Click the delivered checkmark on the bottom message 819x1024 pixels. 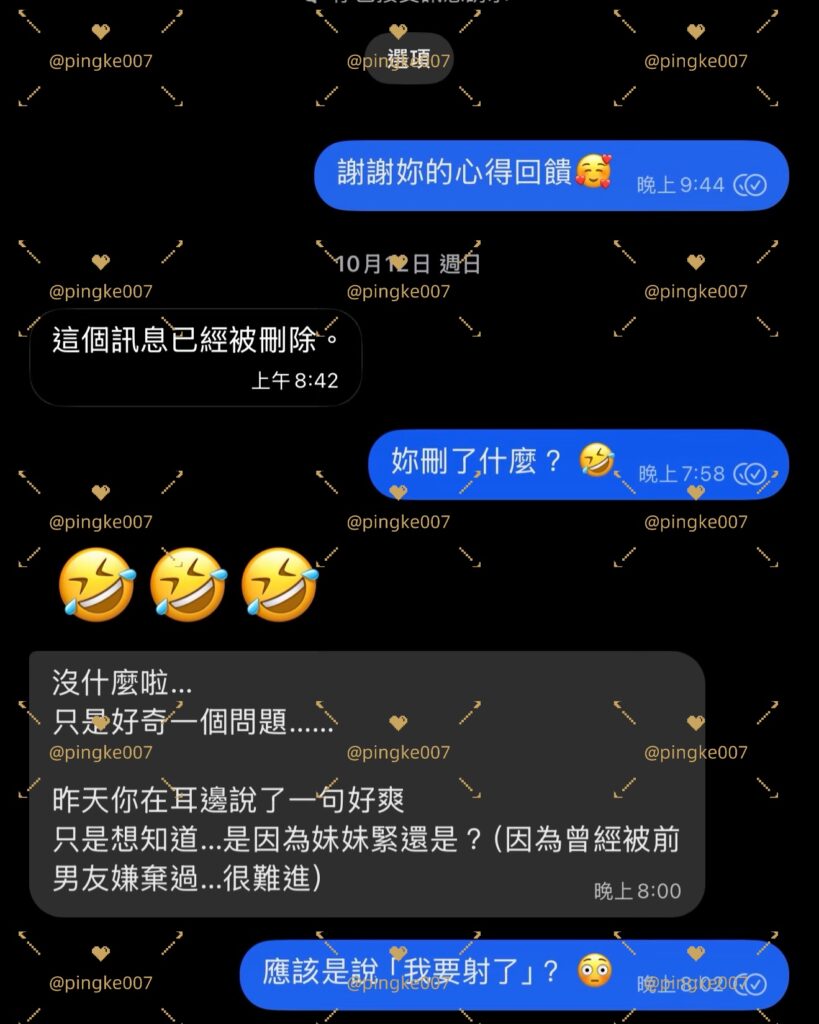(x=757, y=984)
